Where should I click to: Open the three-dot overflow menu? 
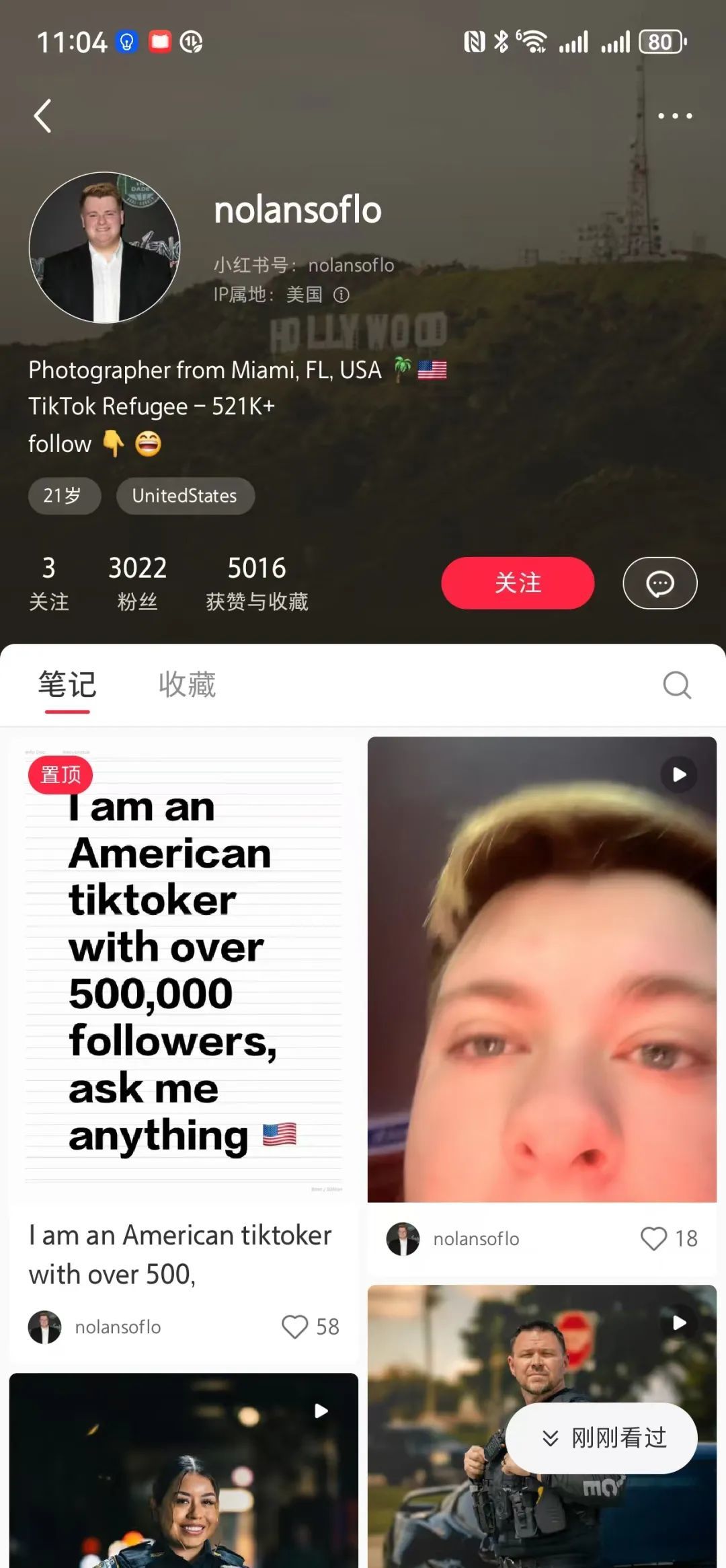click(x=674, y=116)
